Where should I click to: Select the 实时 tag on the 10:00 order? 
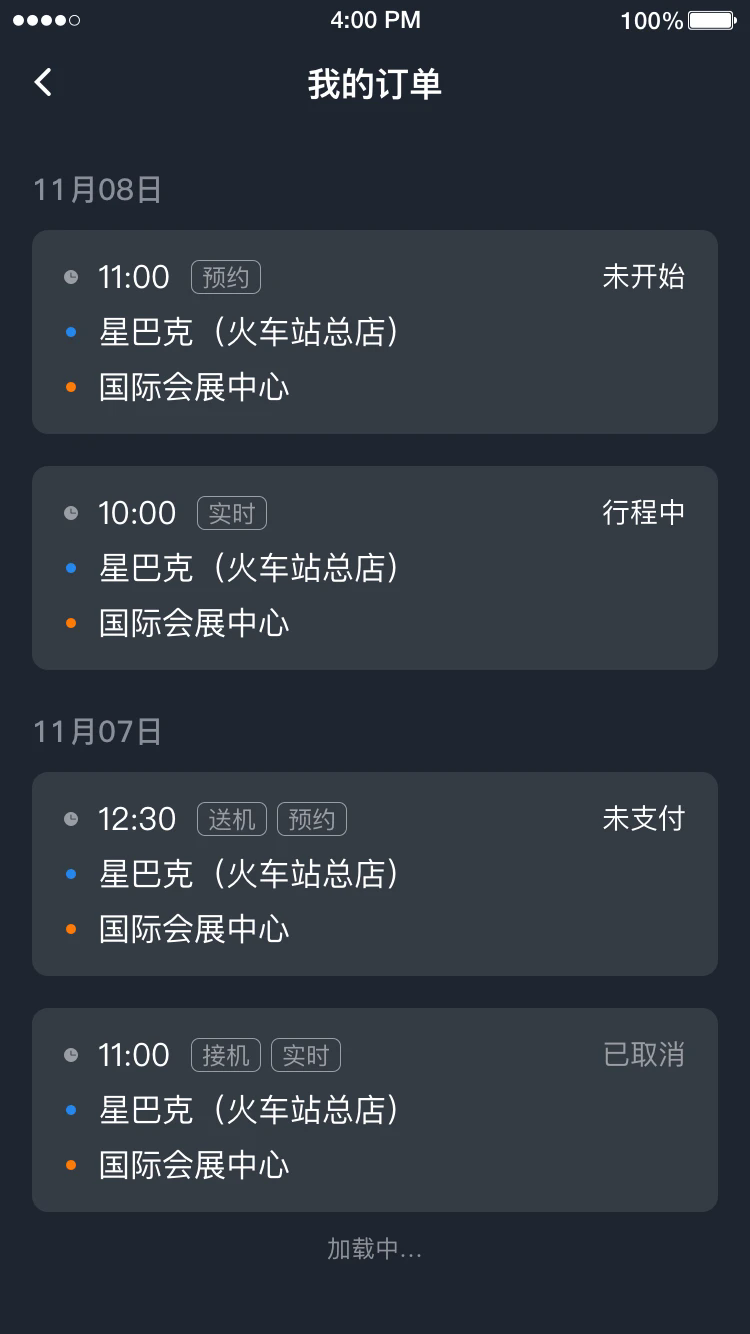(231, 513)
